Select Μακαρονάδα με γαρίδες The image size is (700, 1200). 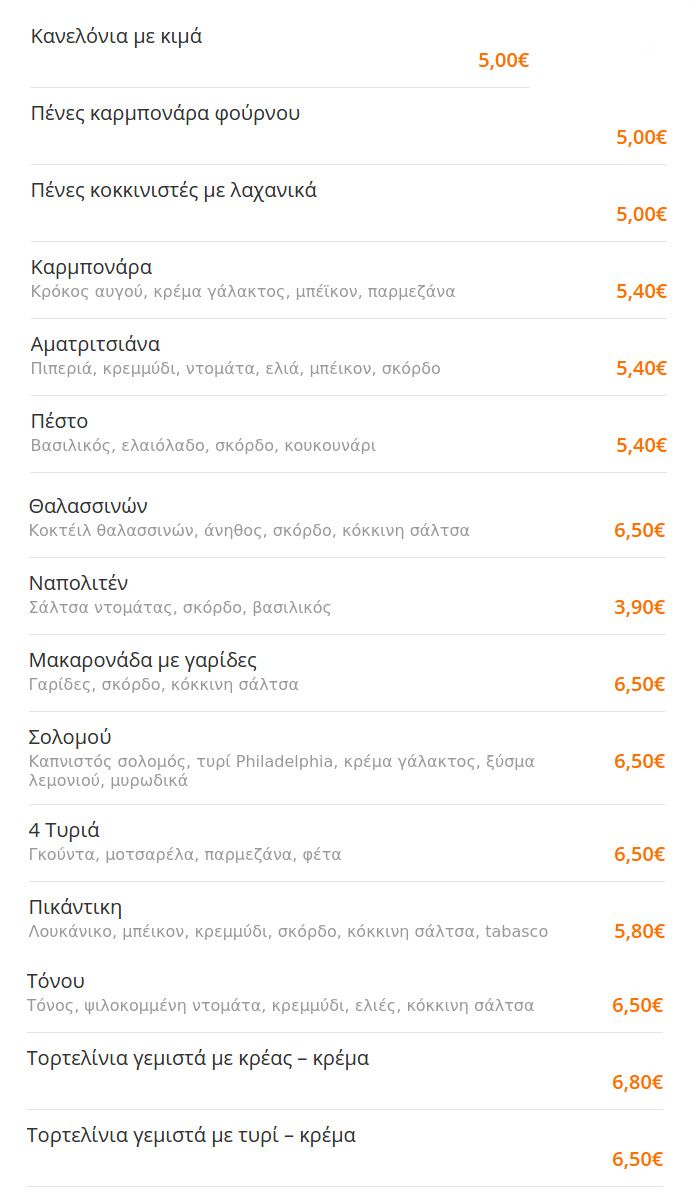pos(347,673)
